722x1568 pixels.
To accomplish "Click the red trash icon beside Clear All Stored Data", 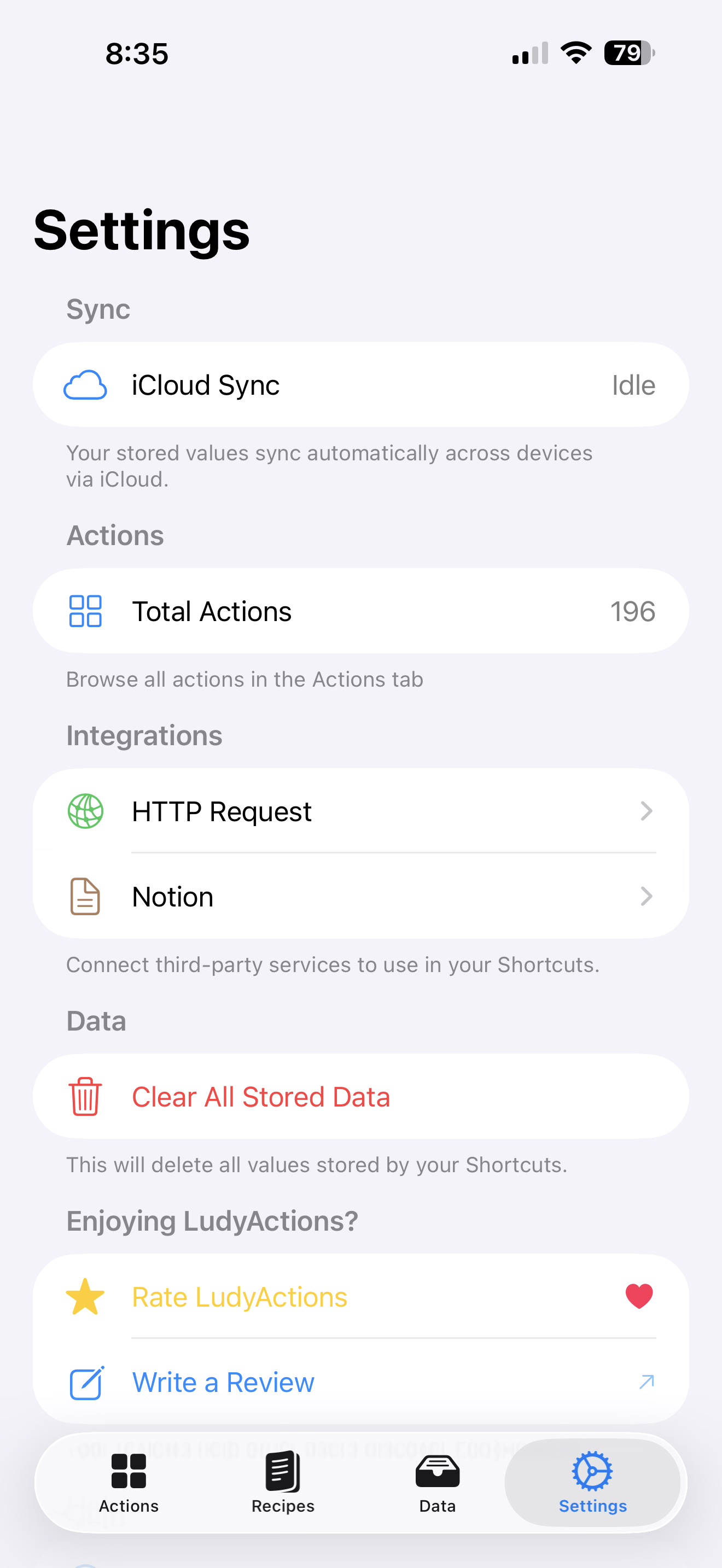I will 85,1096.
